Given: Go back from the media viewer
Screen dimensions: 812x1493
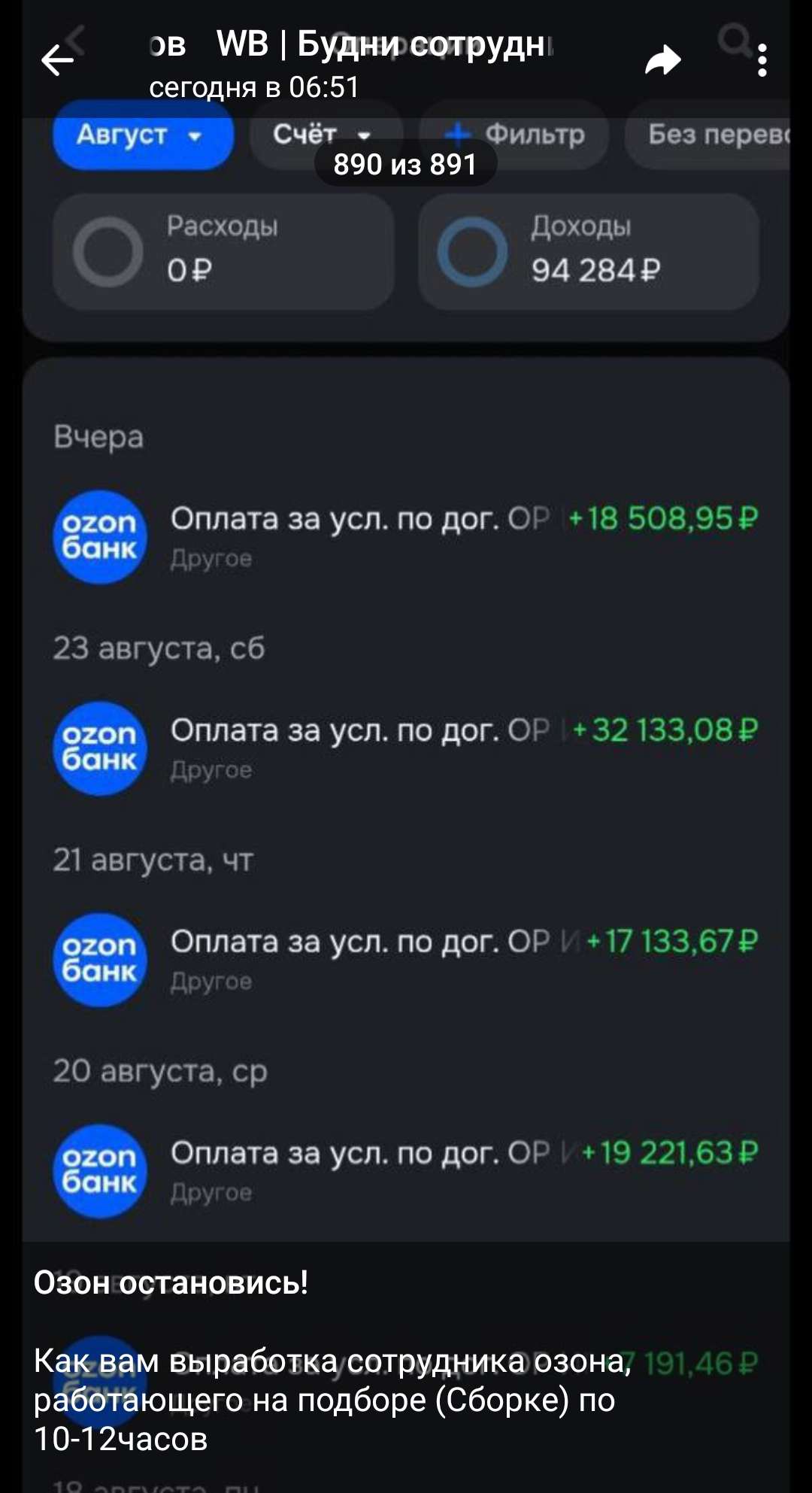Looking at the screenshot, I should [57, 61].
